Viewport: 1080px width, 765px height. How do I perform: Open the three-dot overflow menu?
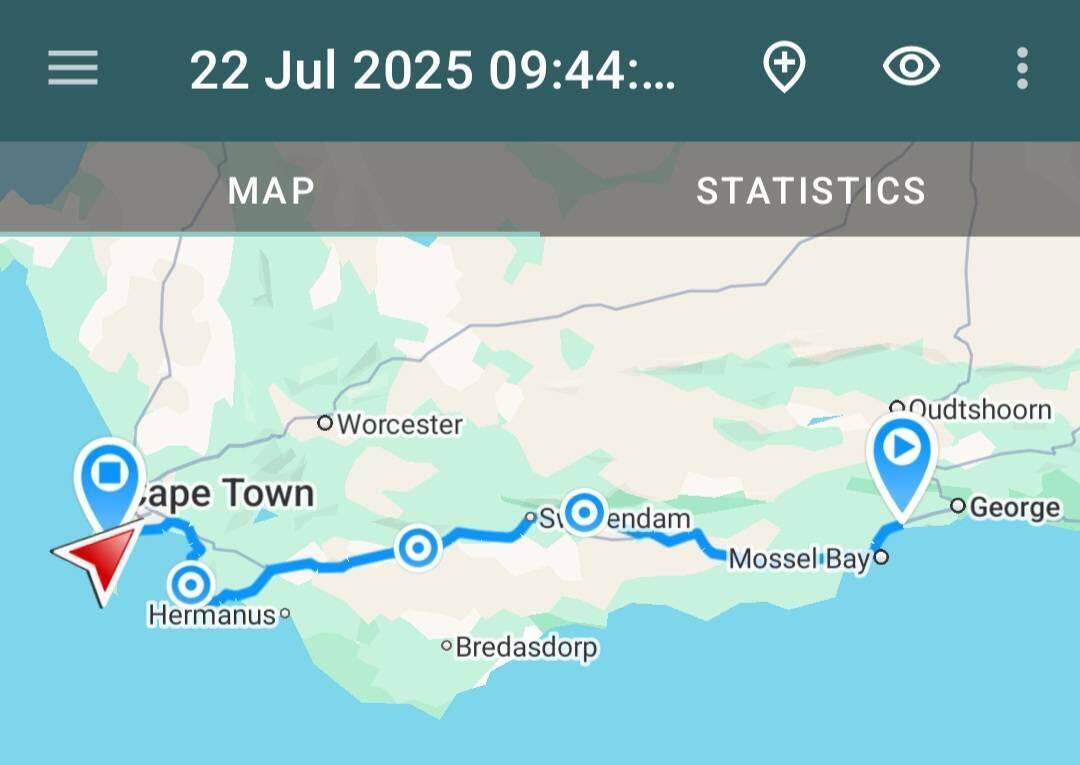point(1021,69)
